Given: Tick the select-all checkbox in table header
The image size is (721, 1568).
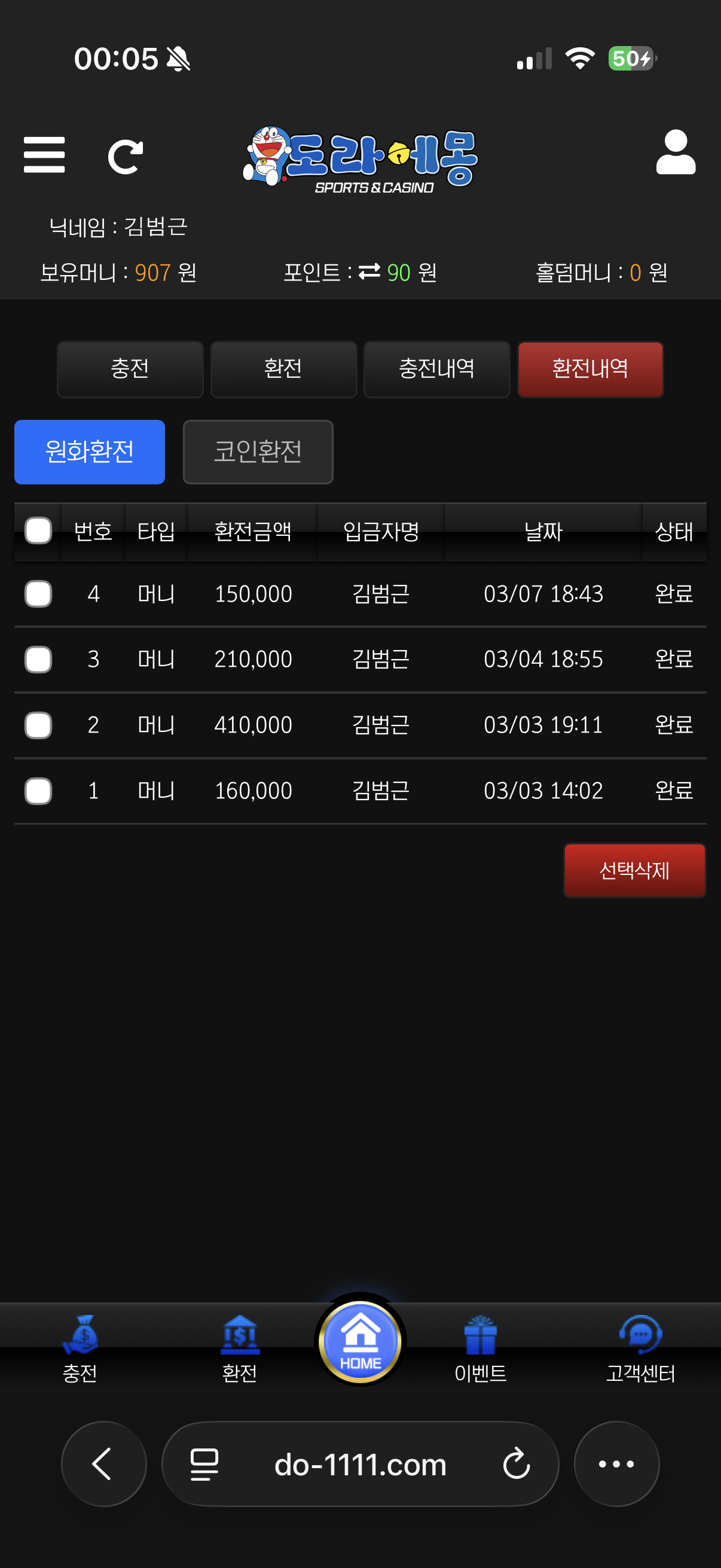Looking at the screenshot, I should [x=38, y=531].
